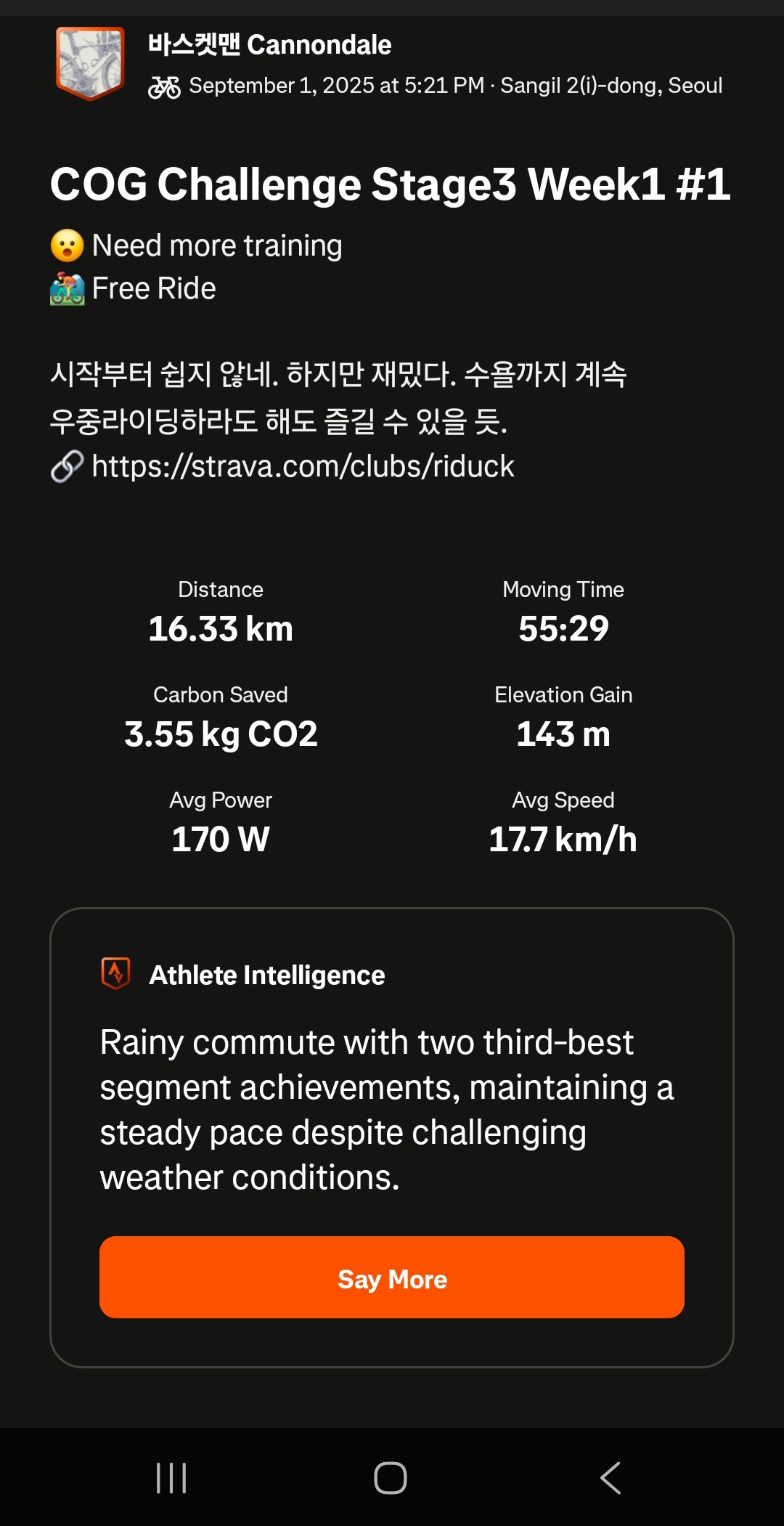Viewport: 784px width, 1526px height.
Task: Open the Athlete Intelligence summary card
Action: [392, 1137]
